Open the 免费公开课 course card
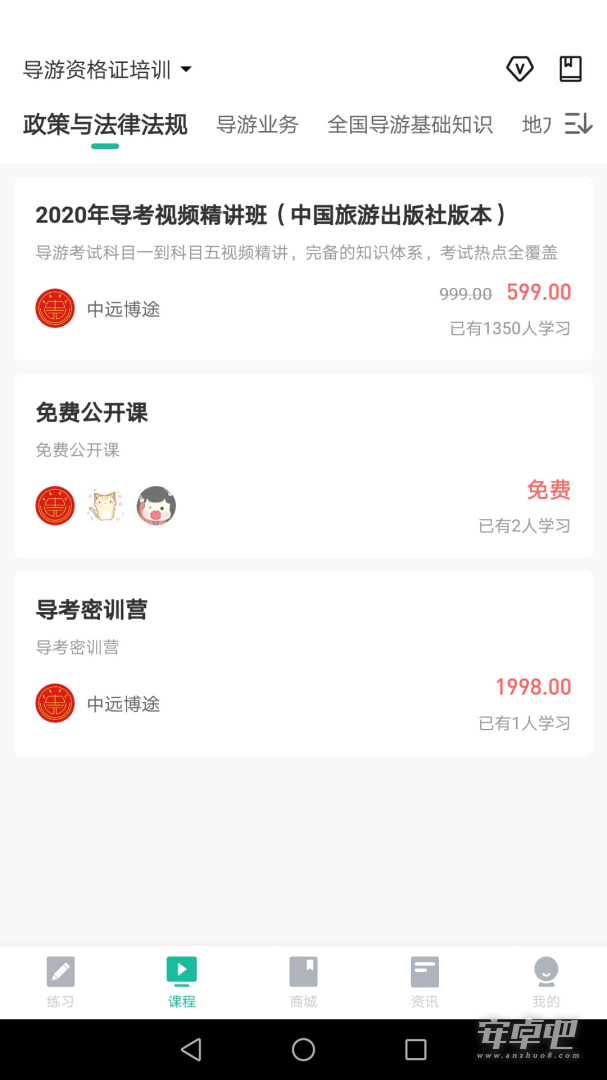The image size is (607, 1080). click(x=303, y=466)
